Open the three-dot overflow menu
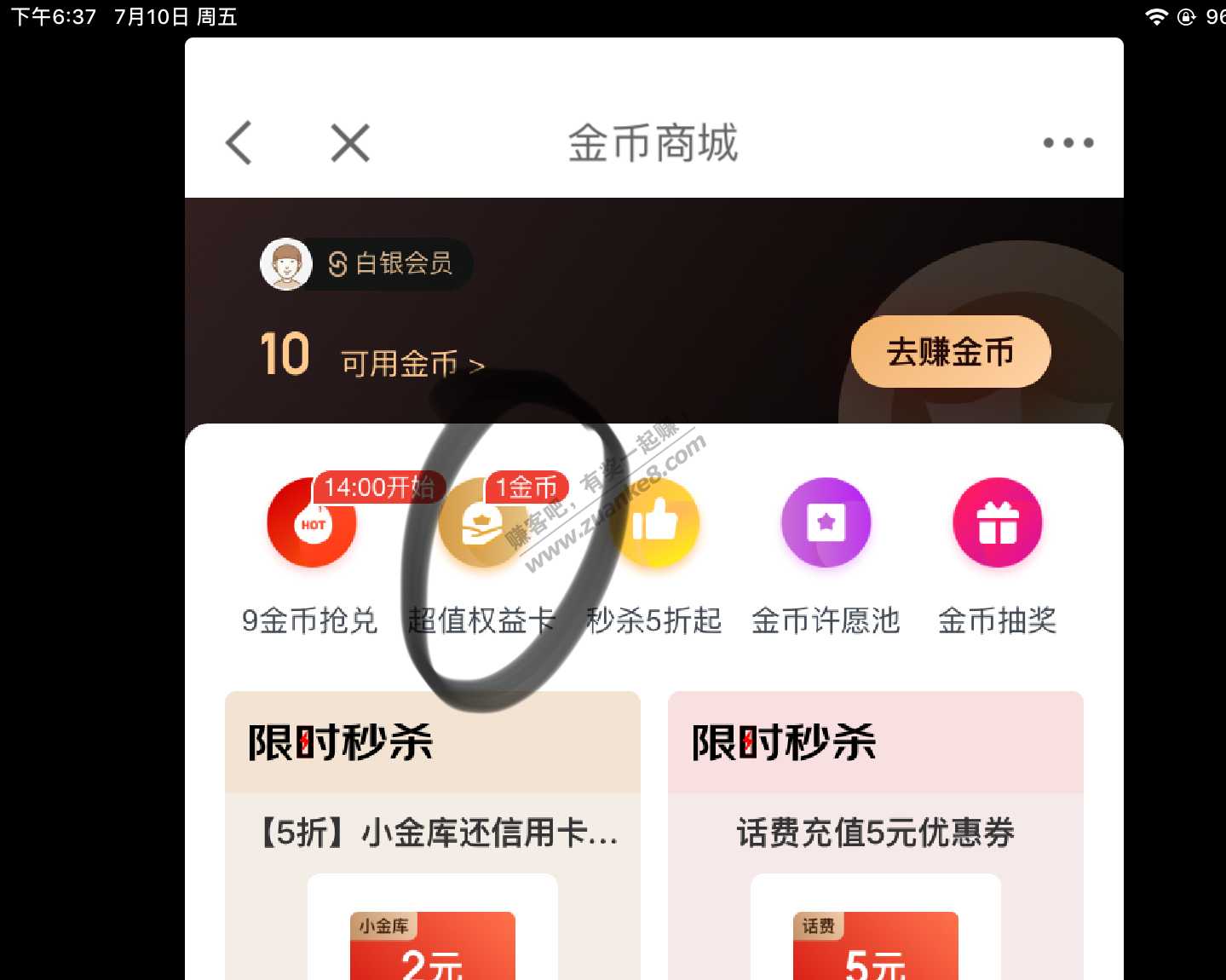This screenshot has height=980, width=1226. coord(1068,142)
